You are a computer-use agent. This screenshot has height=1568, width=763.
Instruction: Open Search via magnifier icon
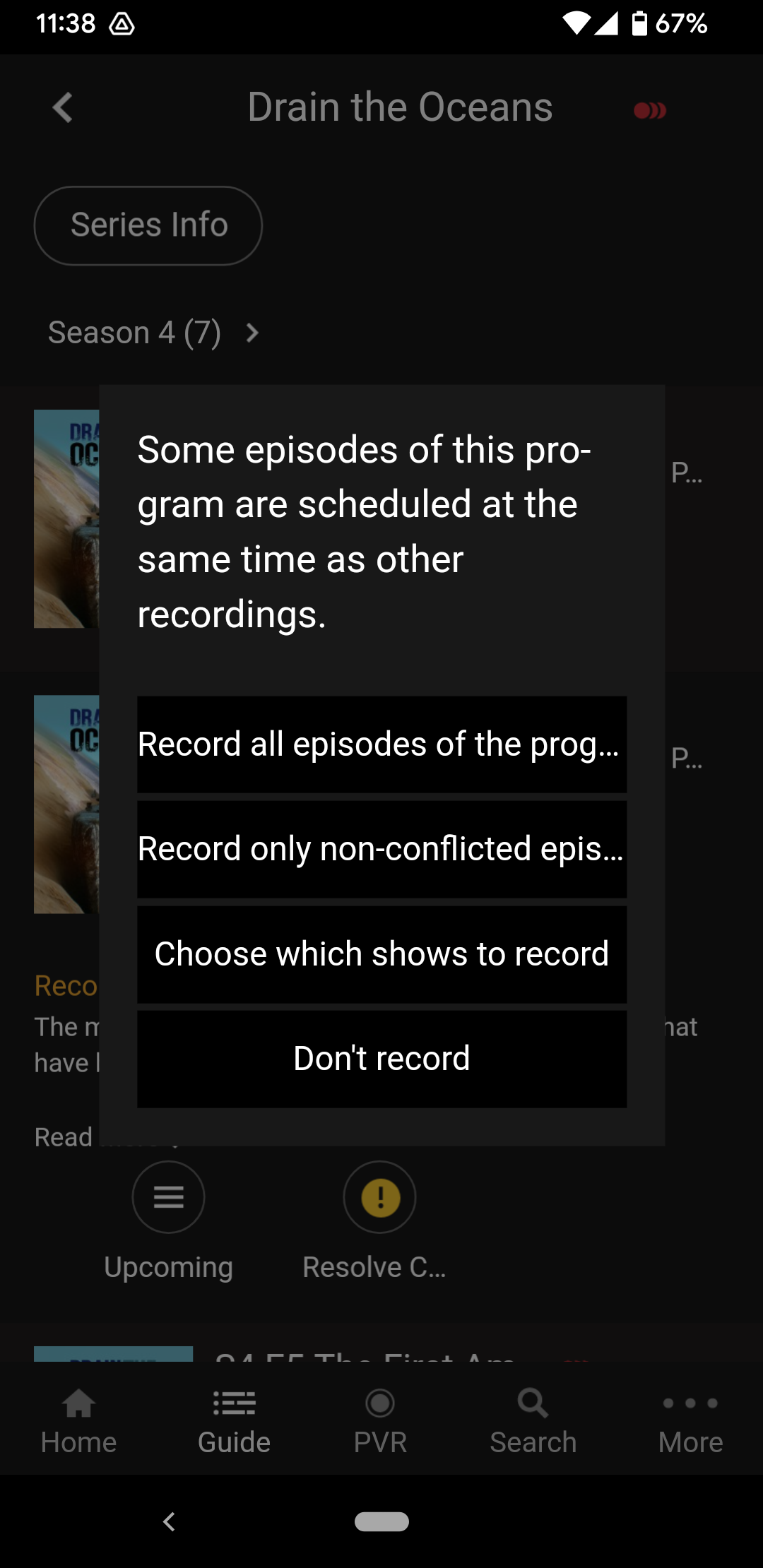pyautogui.click(x=532, y=1420)
